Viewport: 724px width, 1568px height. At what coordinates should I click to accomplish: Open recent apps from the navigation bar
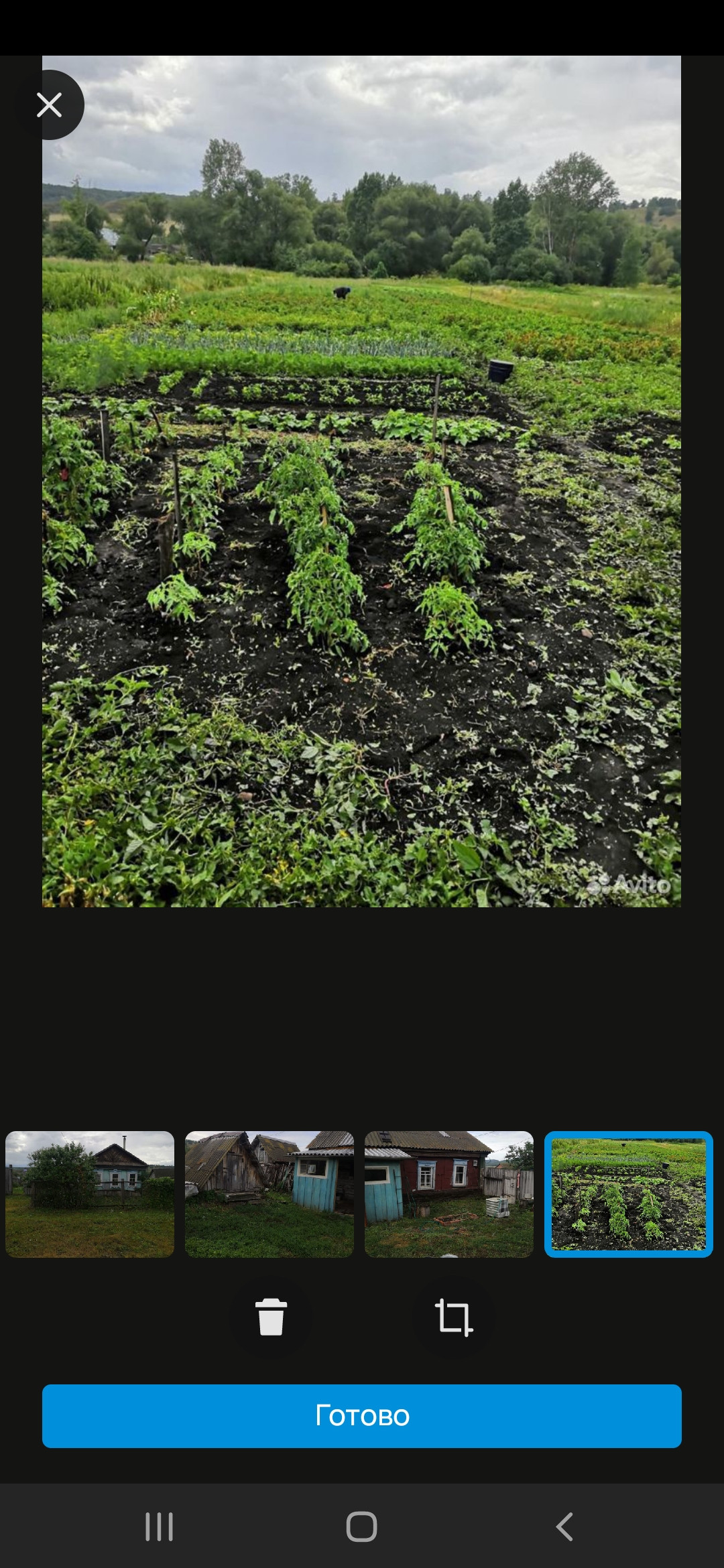click(x=160, y=1527)
